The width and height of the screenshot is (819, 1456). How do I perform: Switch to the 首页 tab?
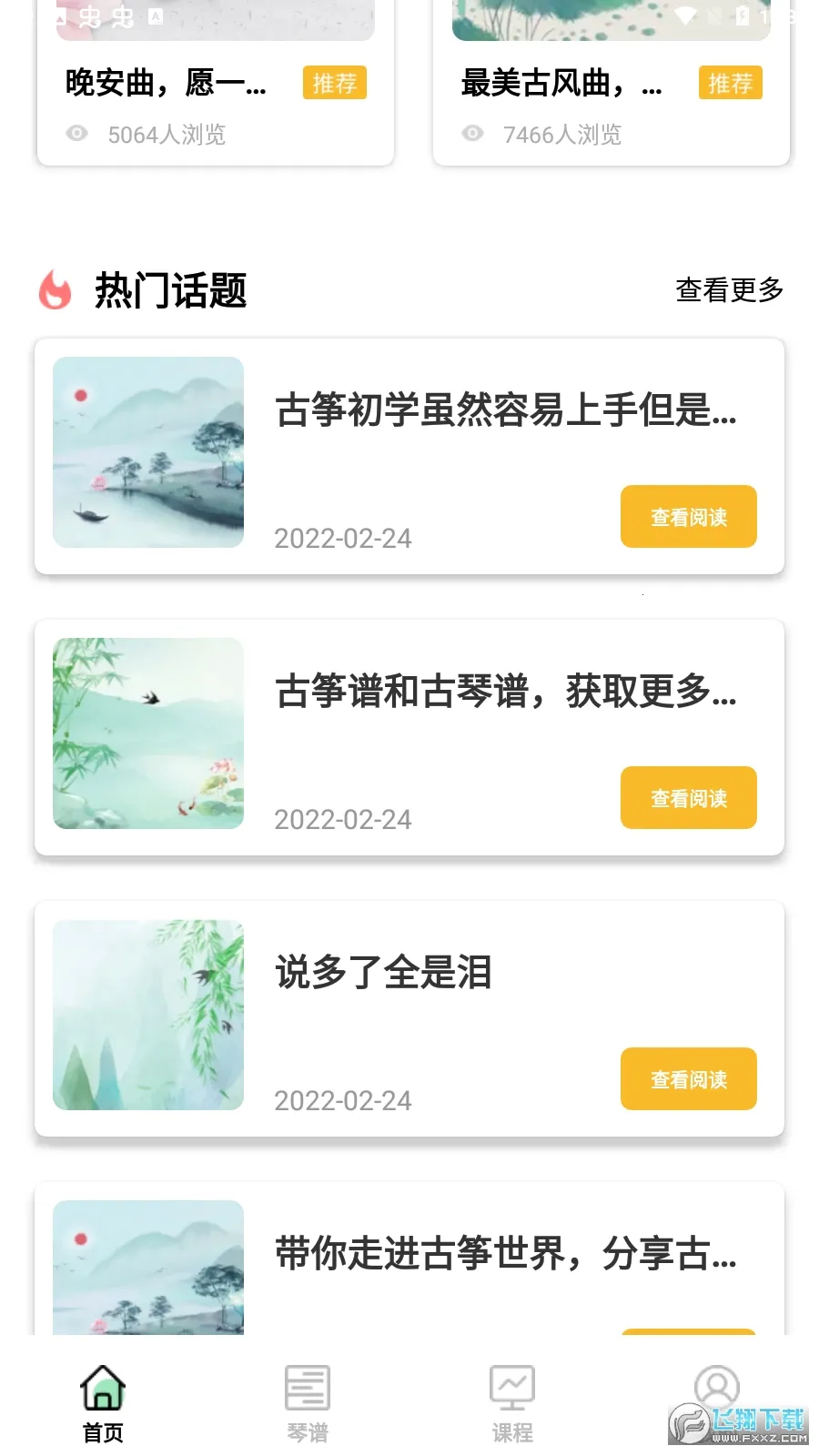103,1401
